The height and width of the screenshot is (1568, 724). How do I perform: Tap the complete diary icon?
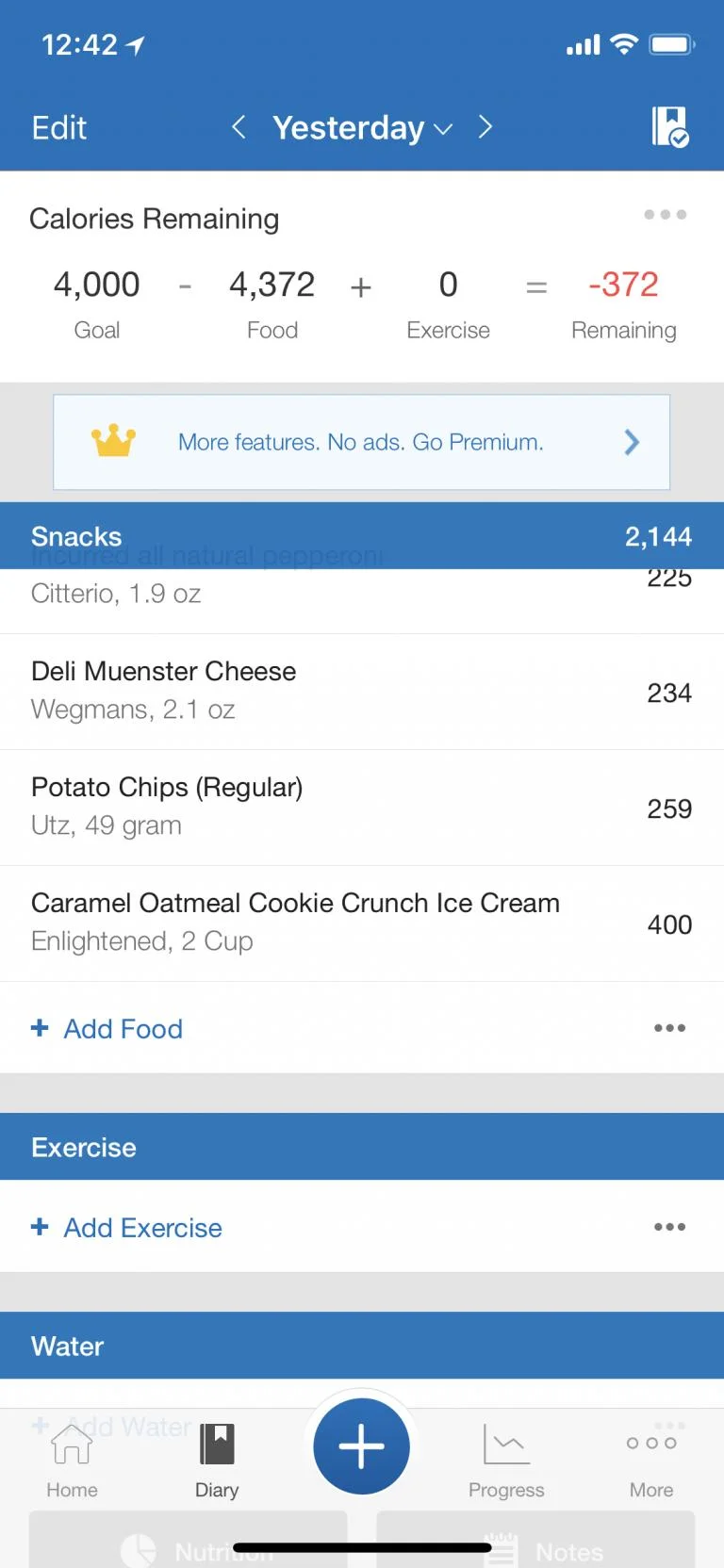point(670,126)
